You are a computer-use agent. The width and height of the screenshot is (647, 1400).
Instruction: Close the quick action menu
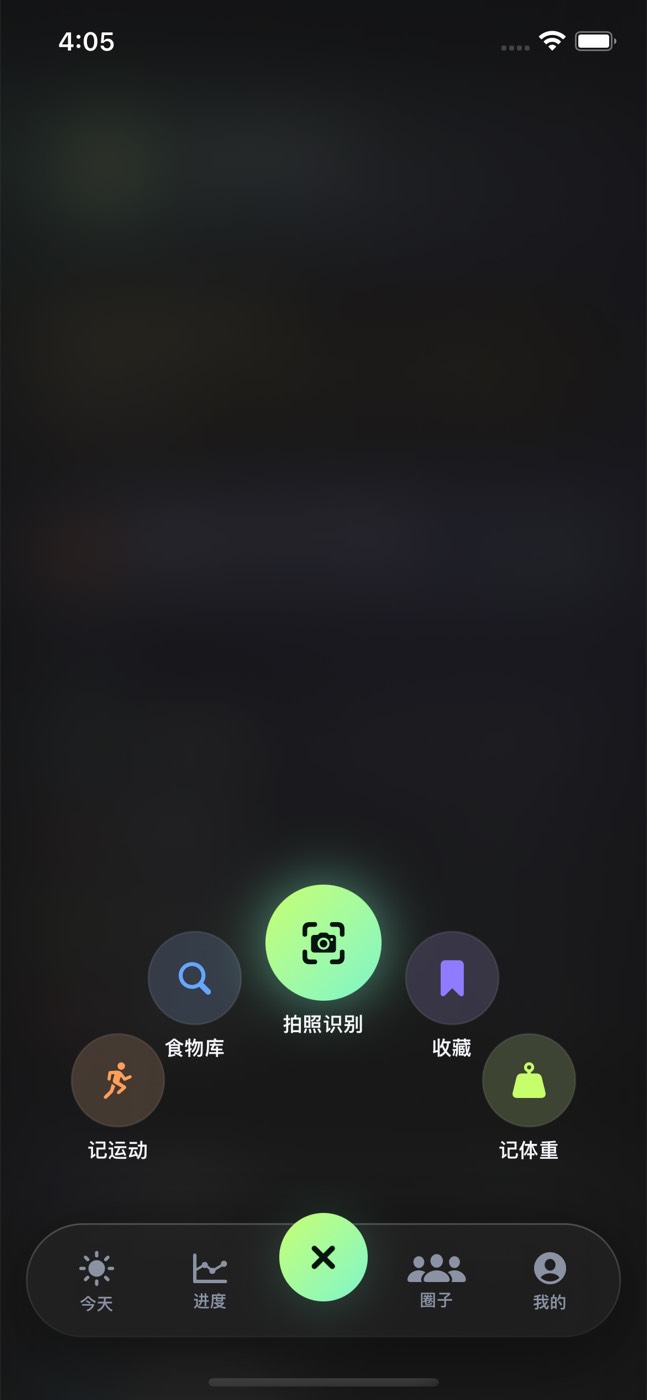pyautogui.click(x=323, y=1257)
